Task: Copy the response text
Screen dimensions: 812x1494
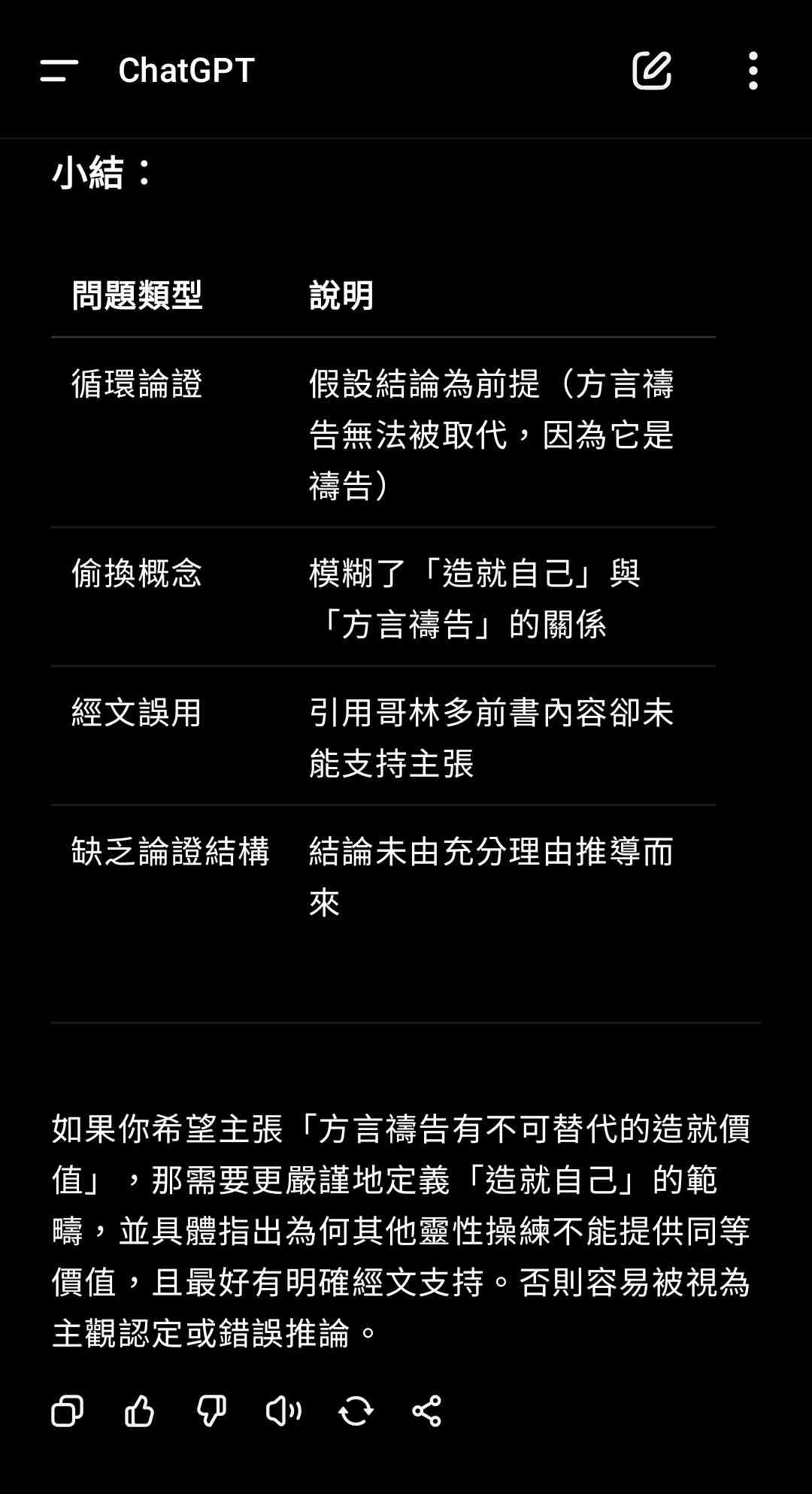Action: [67, 1411]
